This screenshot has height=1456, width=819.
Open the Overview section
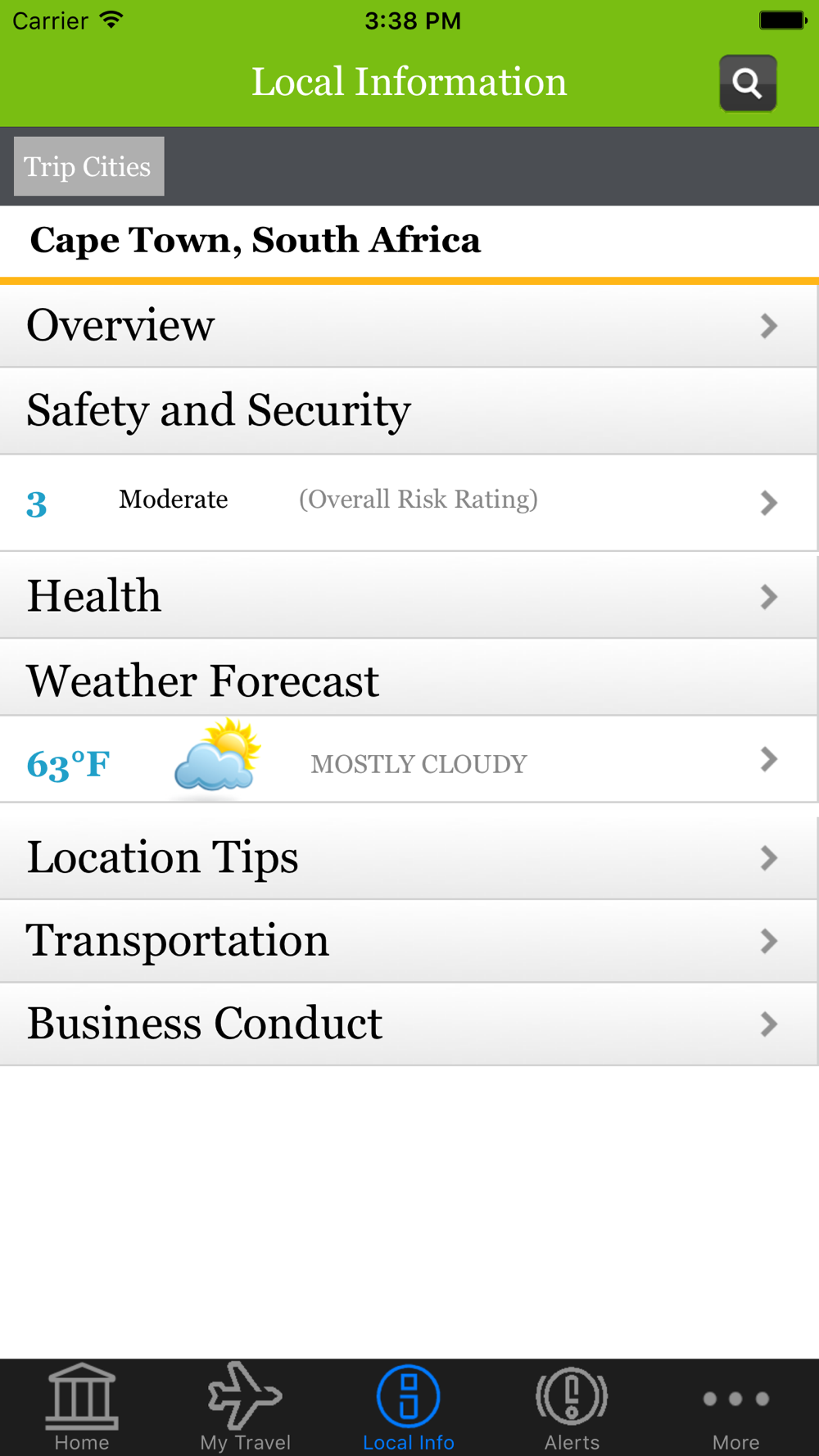408,326
